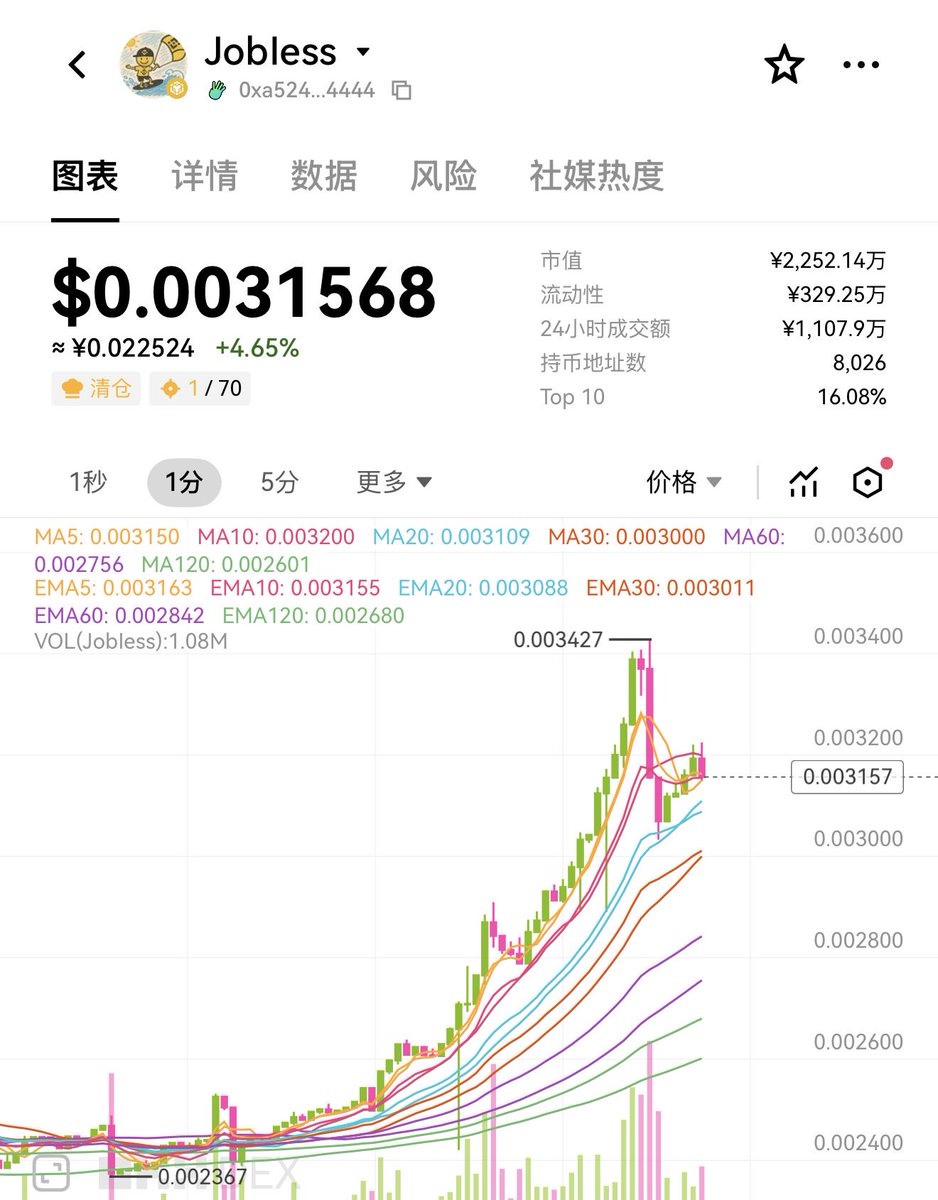Screen dimensions: 938x1200
Task: Open chart settings hexagon icon
Action: (x=867, y=483)
